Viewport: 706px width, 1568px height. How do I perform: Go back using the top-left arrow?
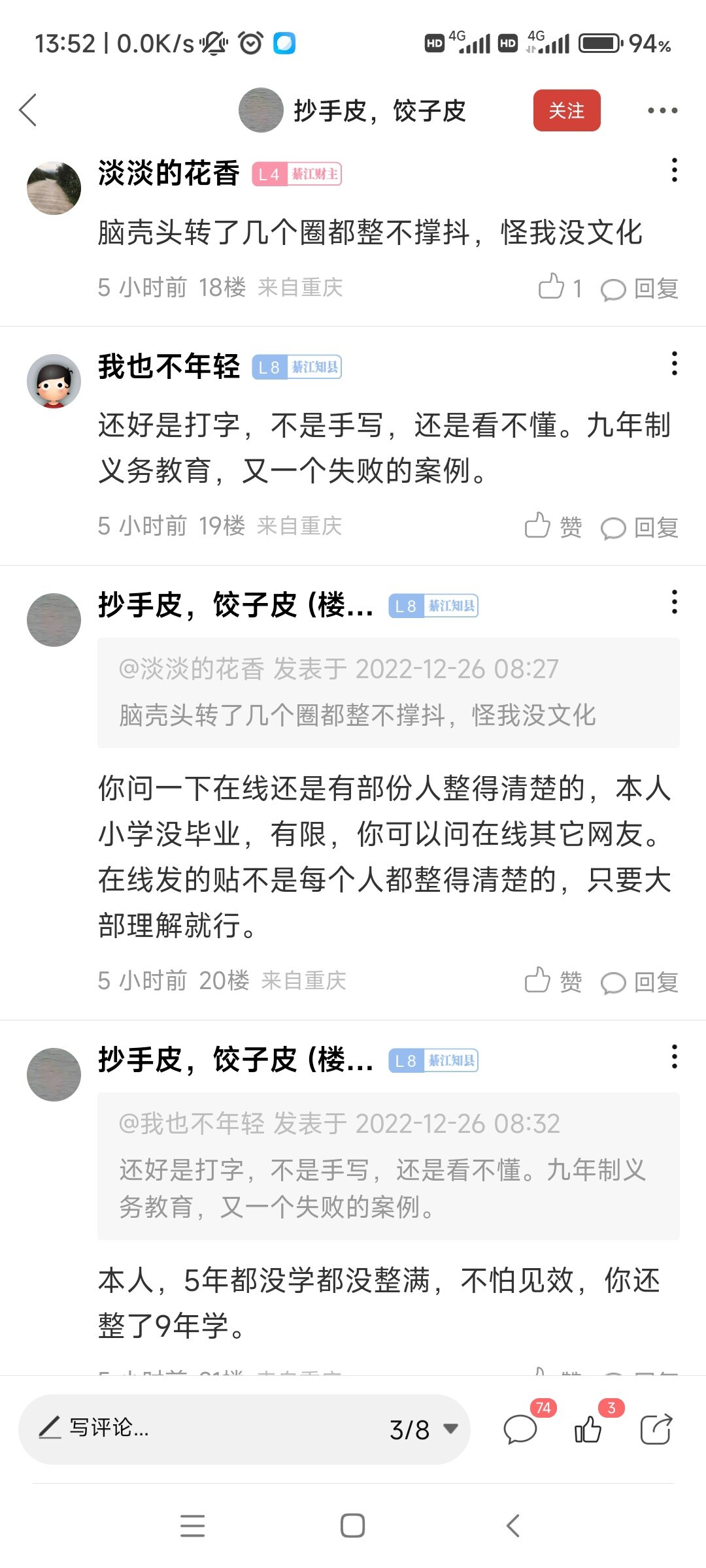(x=28, y=110)
